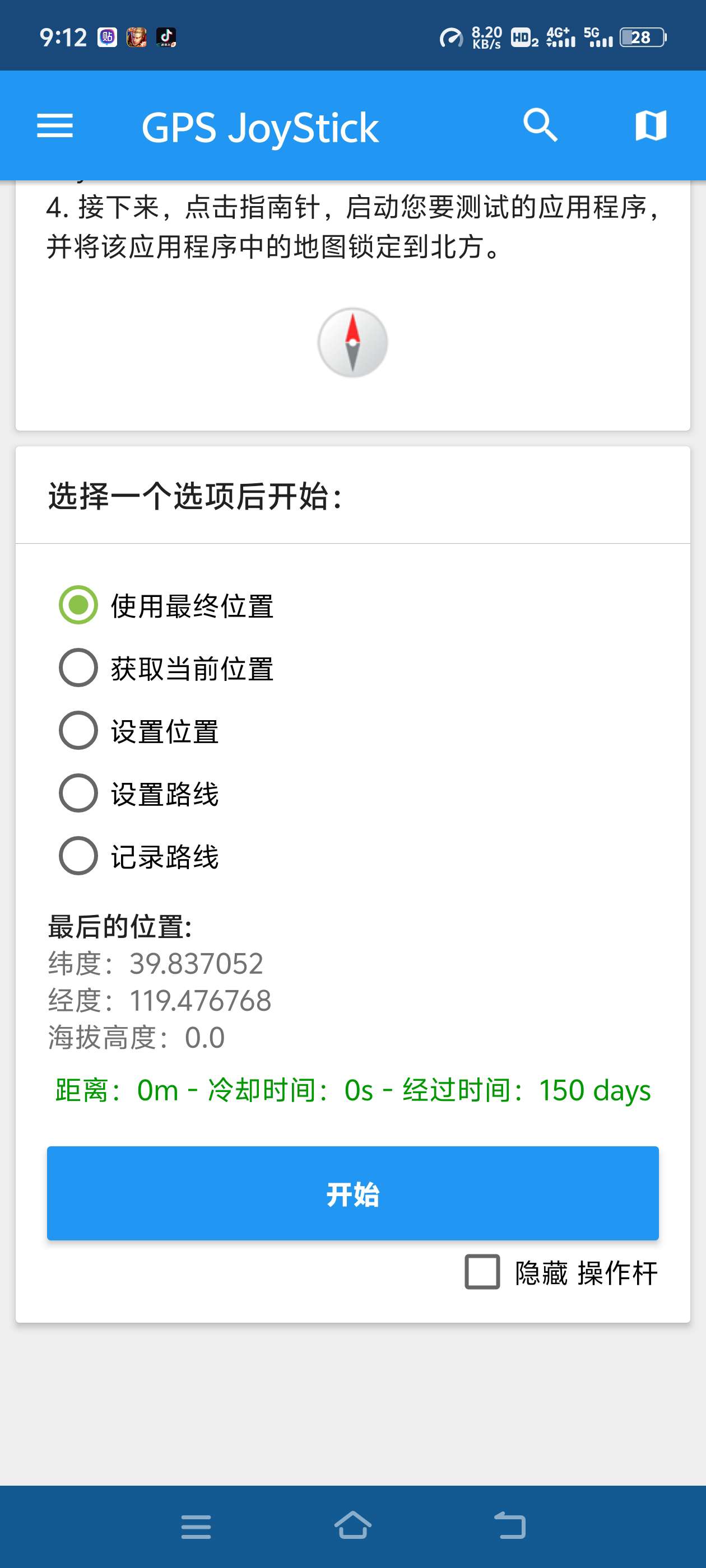Open the map icon at top right
Image resolution: width=706 pixels, height=1568 pixels.
651,126
